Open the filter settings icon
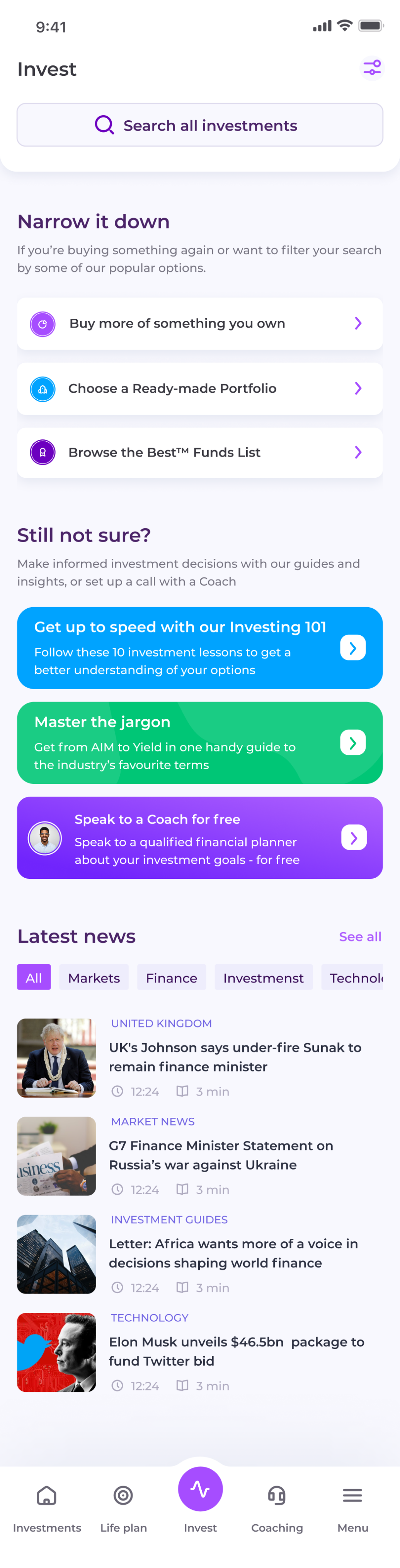The height and width of the screenshot is (1568, 400). (372, 68)
